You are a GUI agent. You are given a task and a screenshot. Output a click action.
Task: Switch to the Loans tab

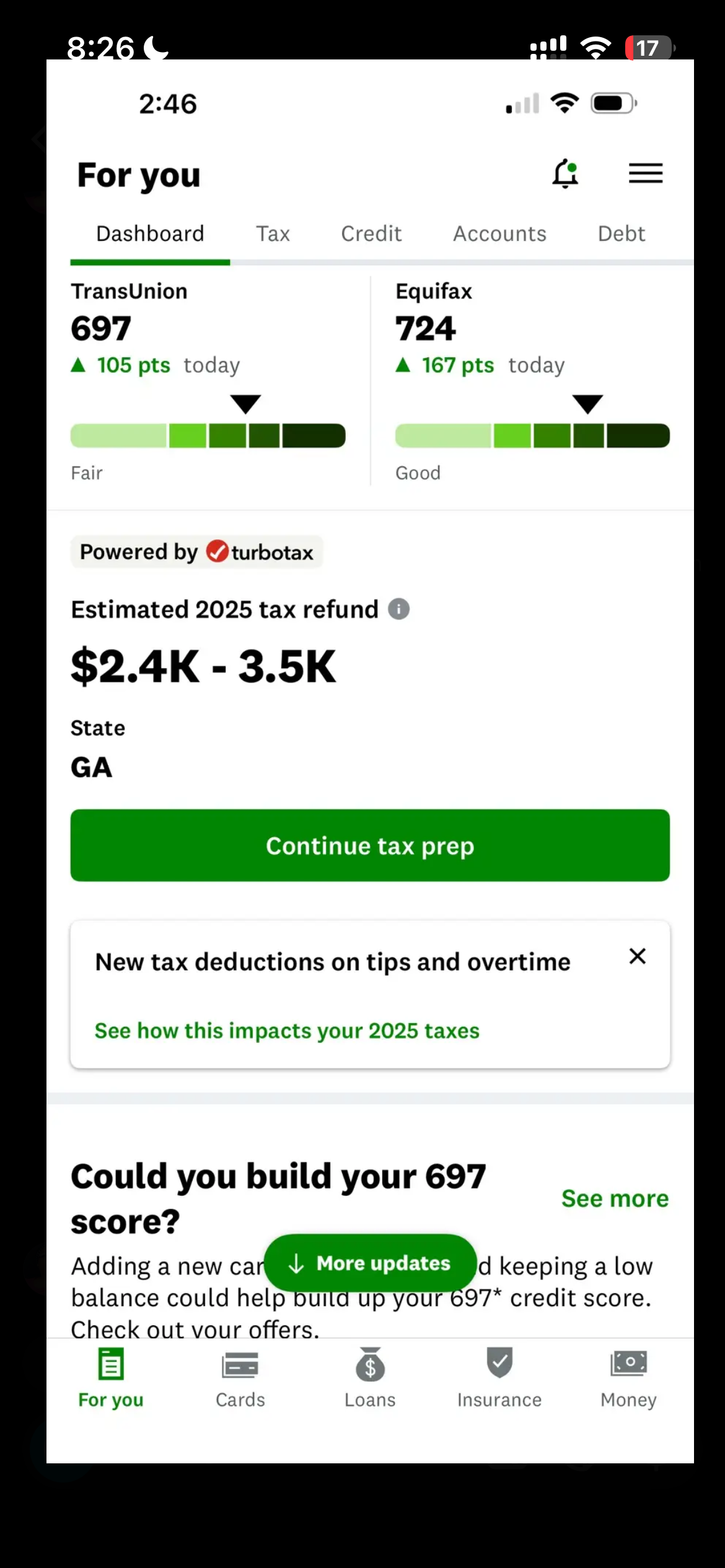(370, 1378)
